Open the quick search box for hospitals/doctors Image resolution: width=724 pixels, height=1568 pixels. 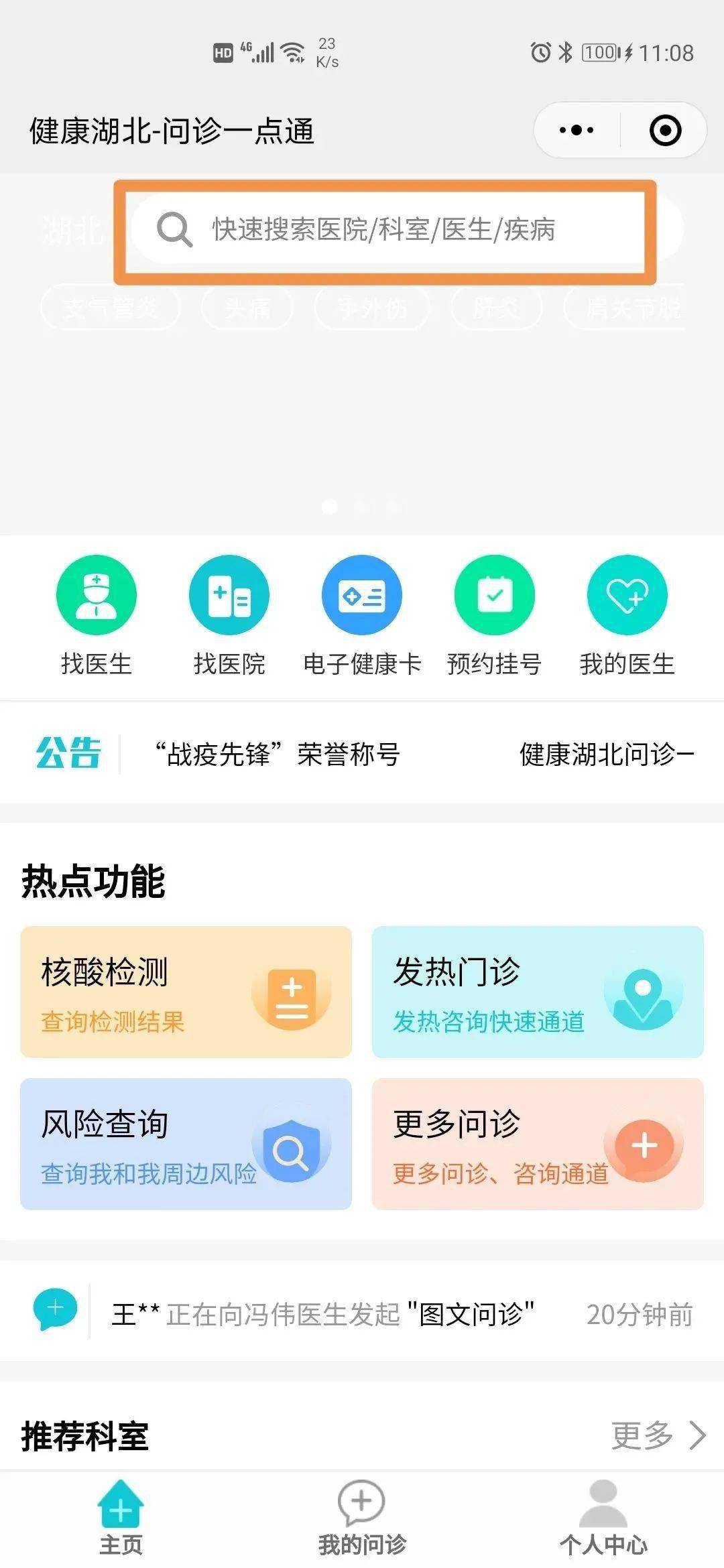[x=383, y=230]
